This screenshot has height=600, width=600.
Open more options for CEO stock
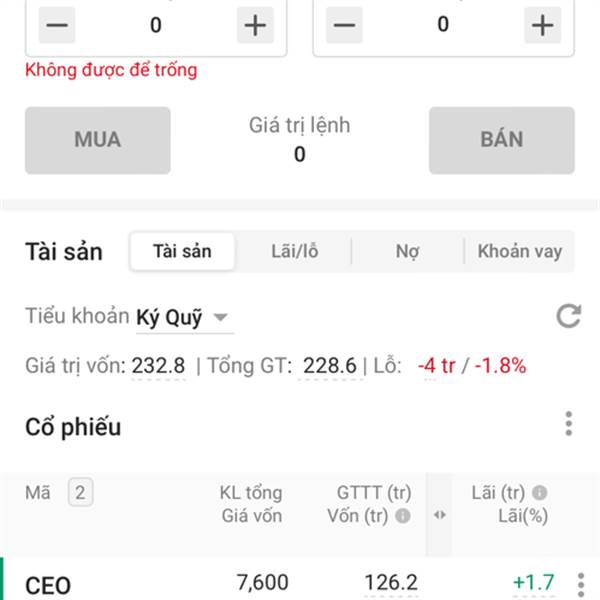click(580, 584)
